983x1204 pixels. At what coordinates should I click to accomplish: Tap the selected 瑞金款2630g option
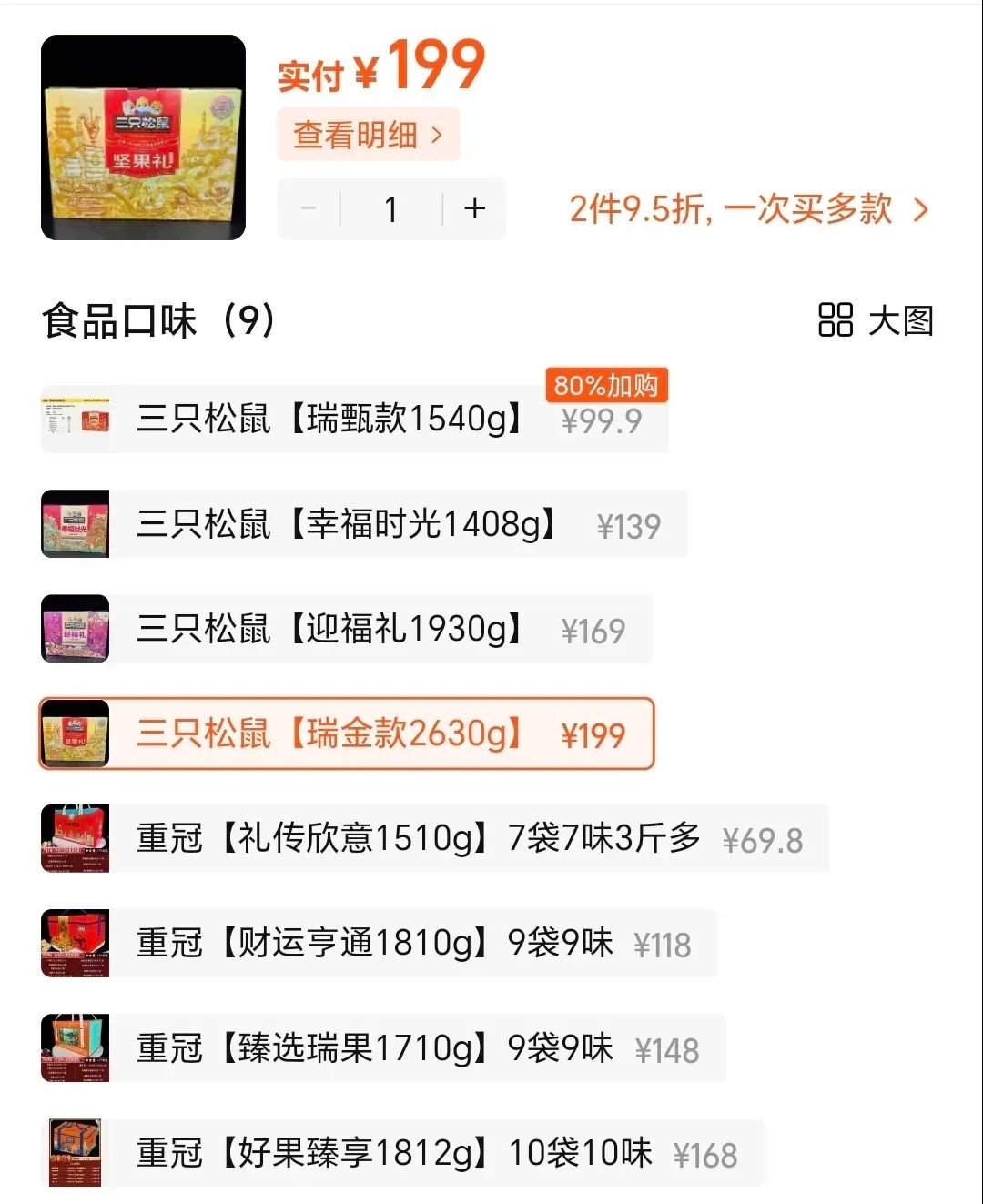[x=346, y=734]
